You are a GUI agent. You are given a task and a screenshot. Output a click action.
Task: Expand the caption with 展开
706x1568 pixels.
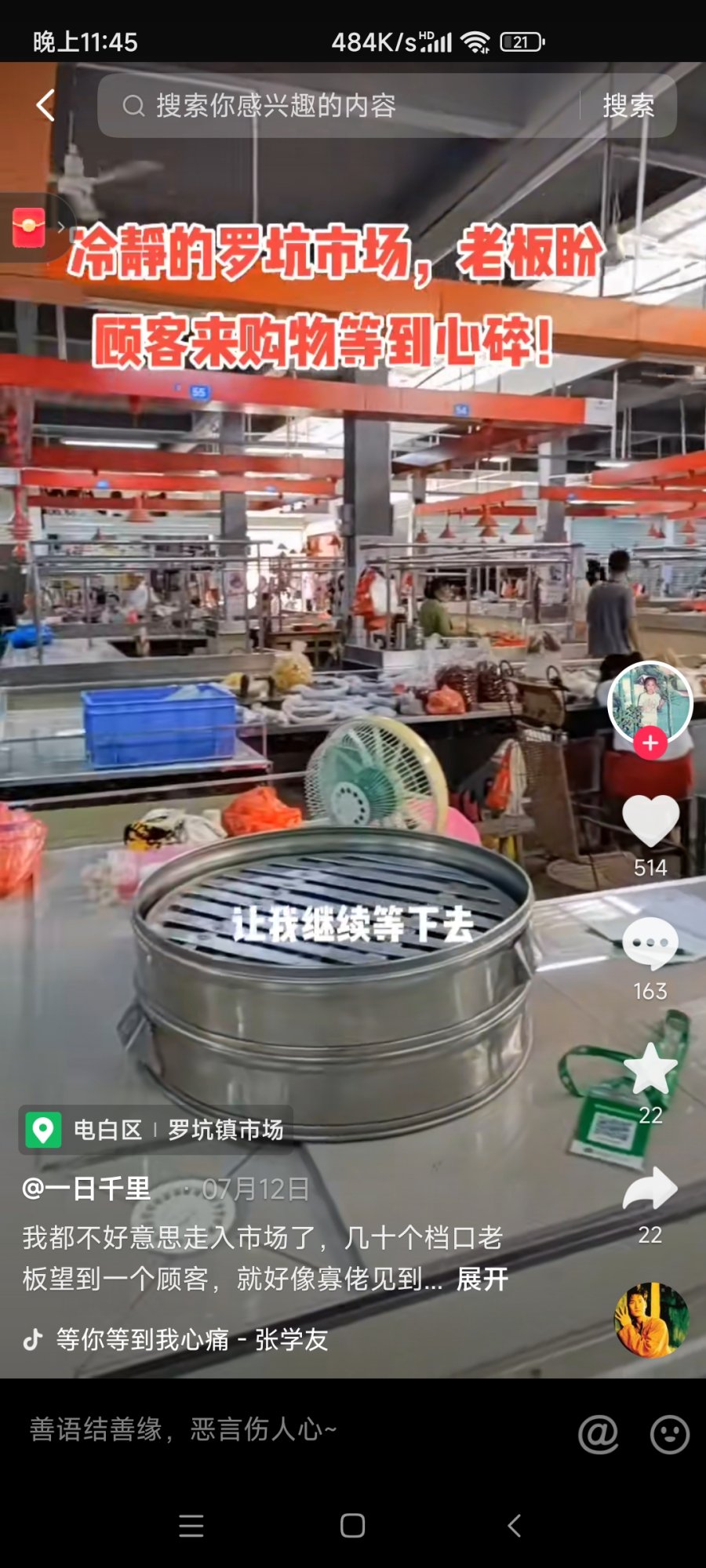482,1279
